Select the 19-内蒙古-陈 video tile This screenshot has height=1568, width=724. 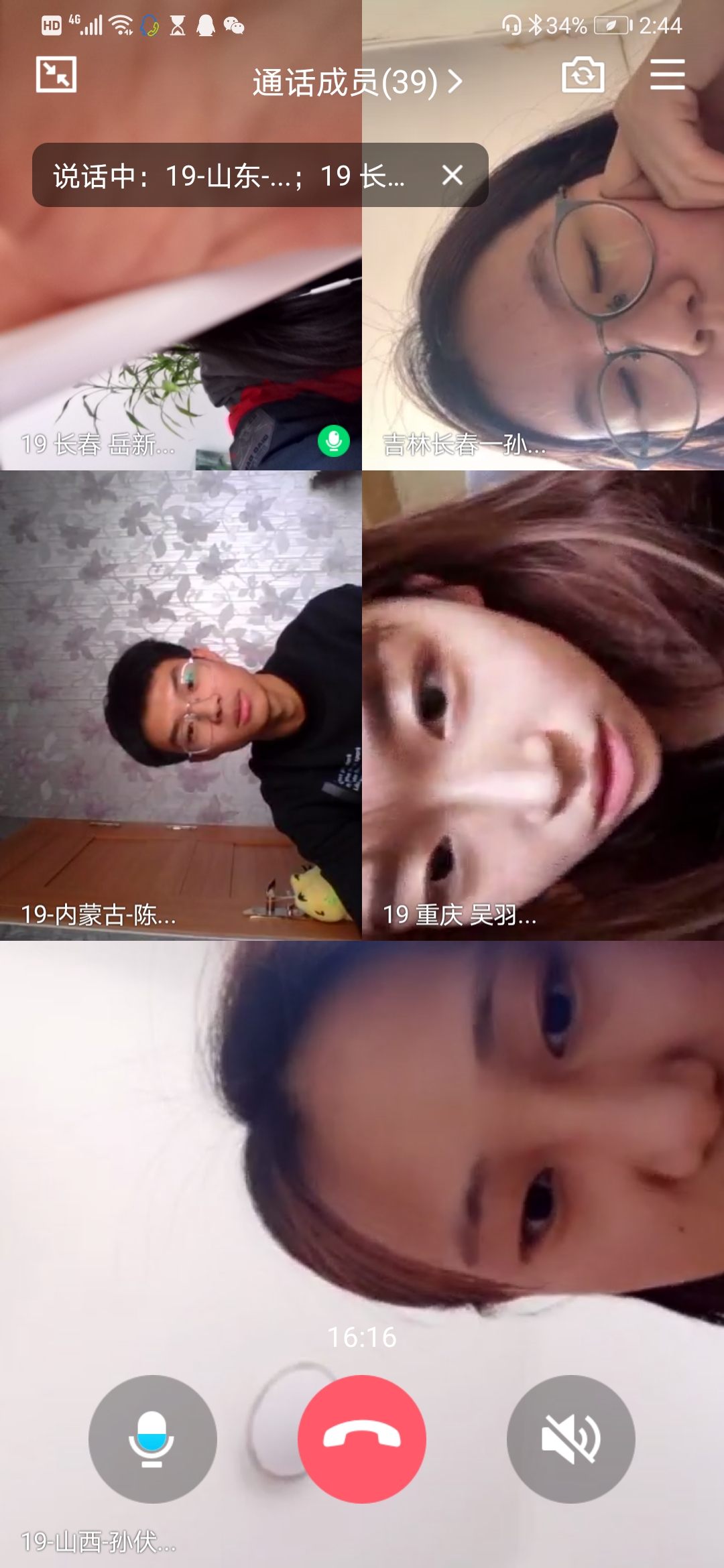181,705
